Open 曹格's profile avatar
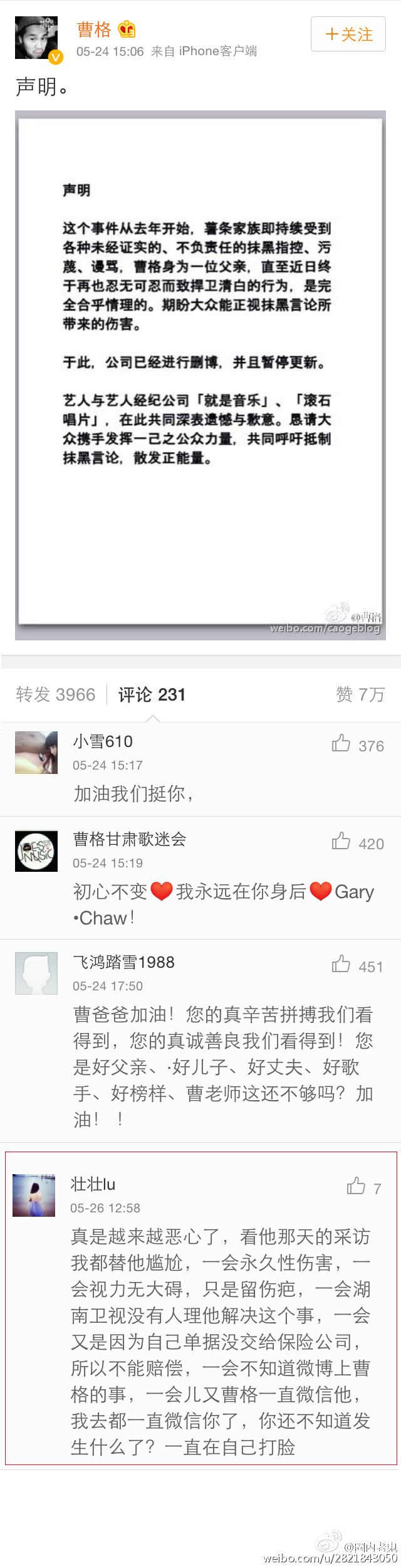 36,38
